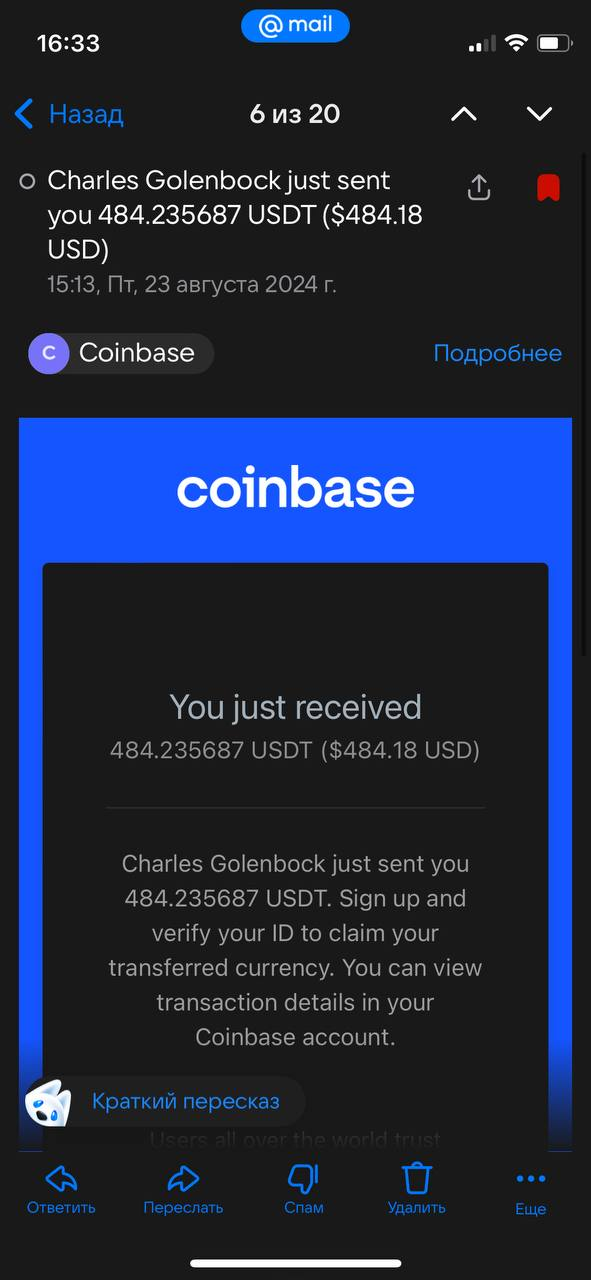
Task: Jump to the previous email arrow
Action: coord(464,114)
